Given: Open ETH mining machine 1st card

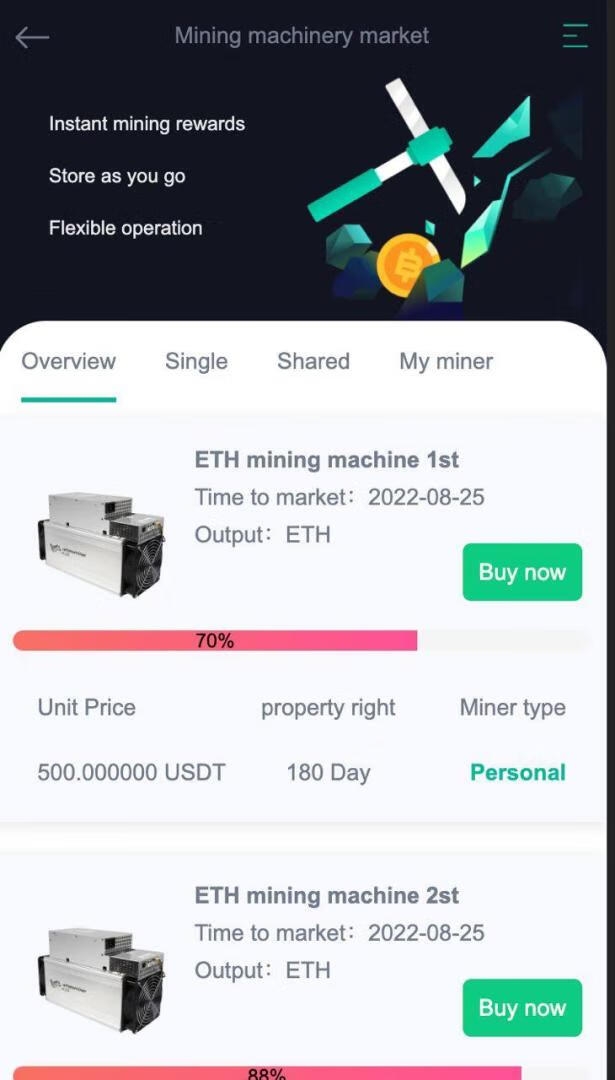Looking at the screenshot, I should coord(326,461).
